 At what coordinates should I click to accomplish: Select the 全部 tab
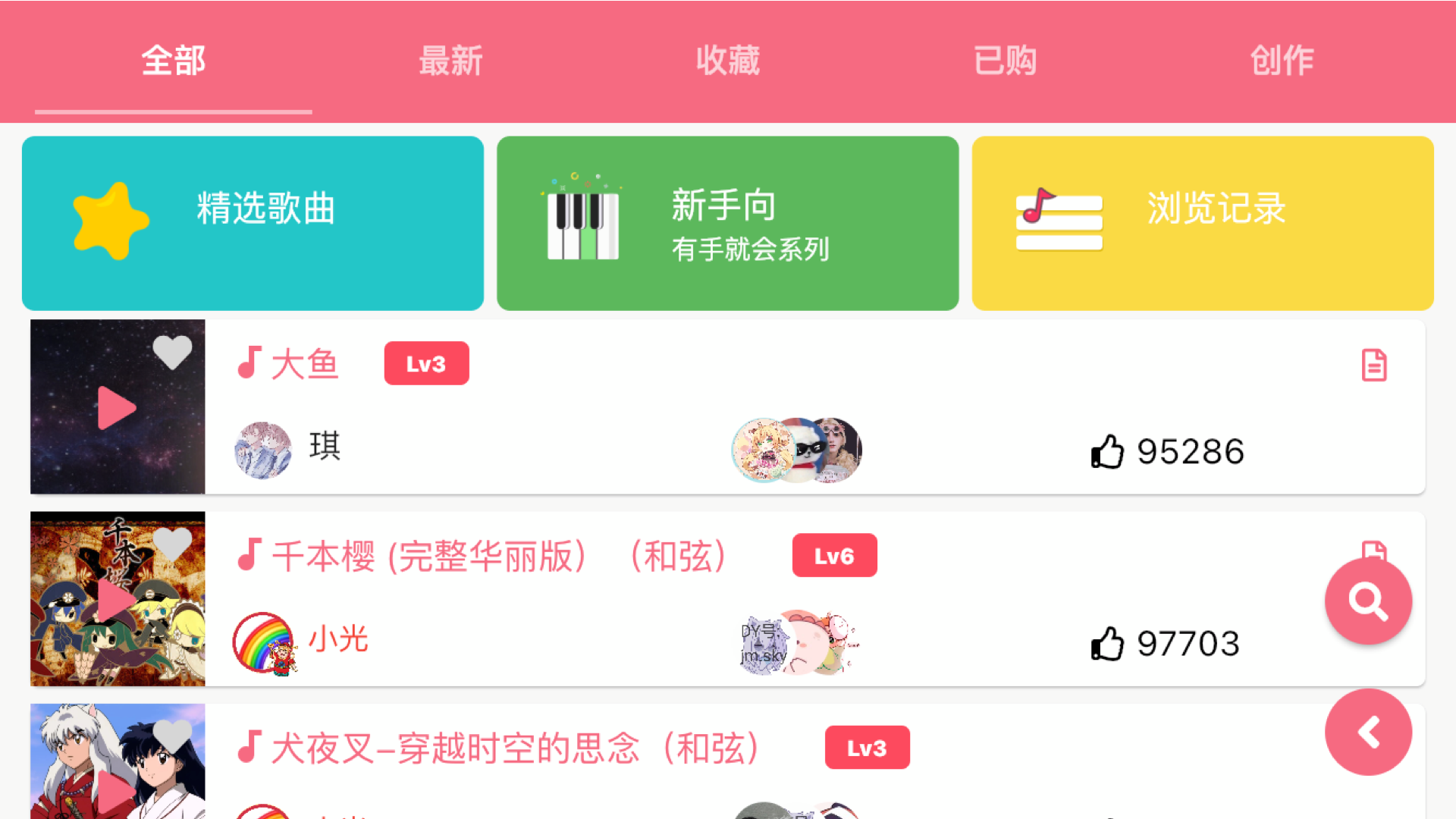[173, 61]
